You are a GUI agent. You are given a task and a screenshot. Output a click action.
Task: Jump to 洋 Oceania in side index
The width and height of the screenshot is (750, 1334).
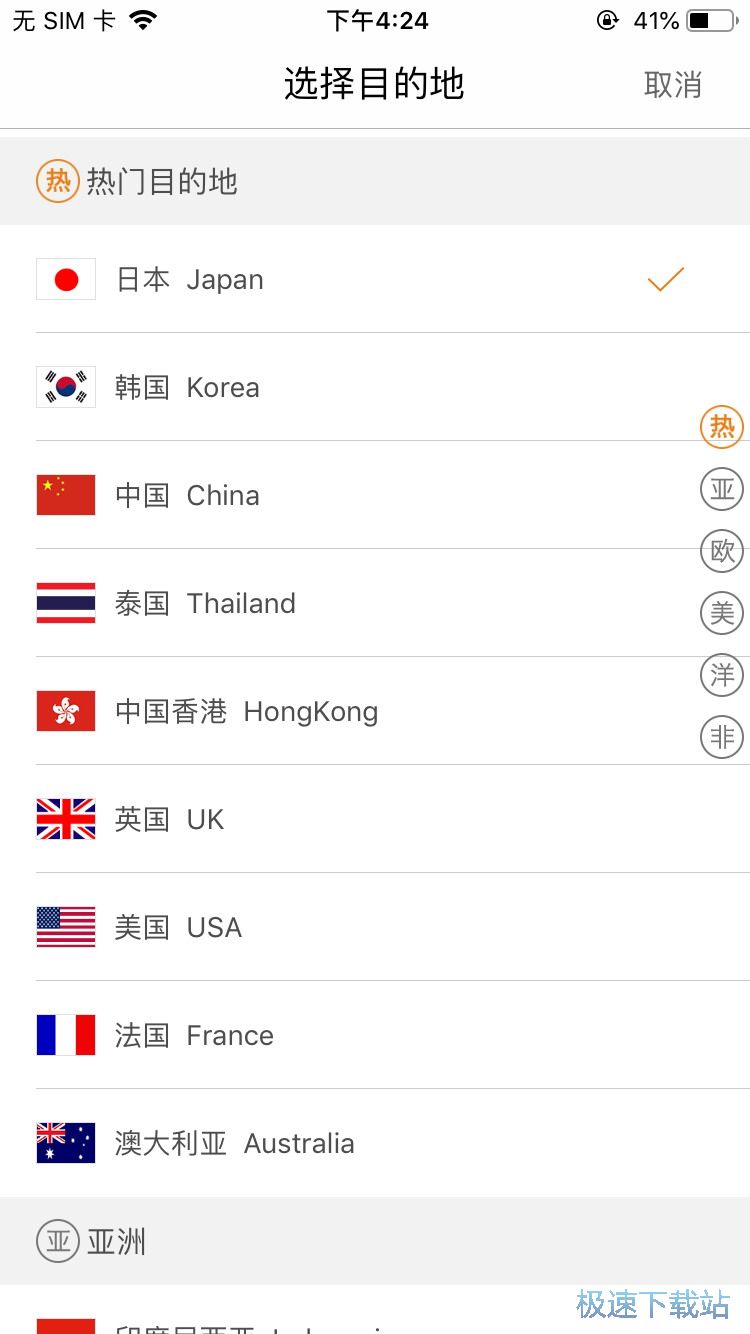click(722, 675)
